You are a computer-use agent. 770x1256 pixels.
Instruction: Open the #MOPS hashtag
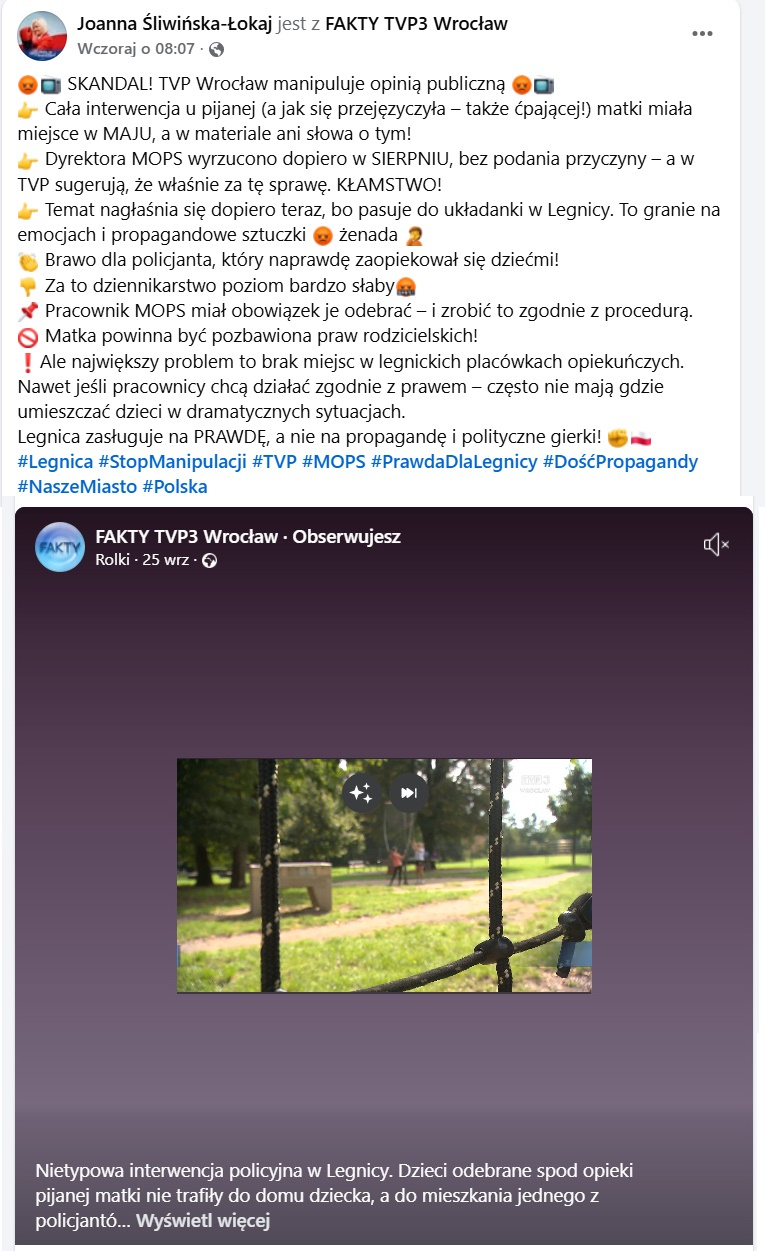pos(333,462)
